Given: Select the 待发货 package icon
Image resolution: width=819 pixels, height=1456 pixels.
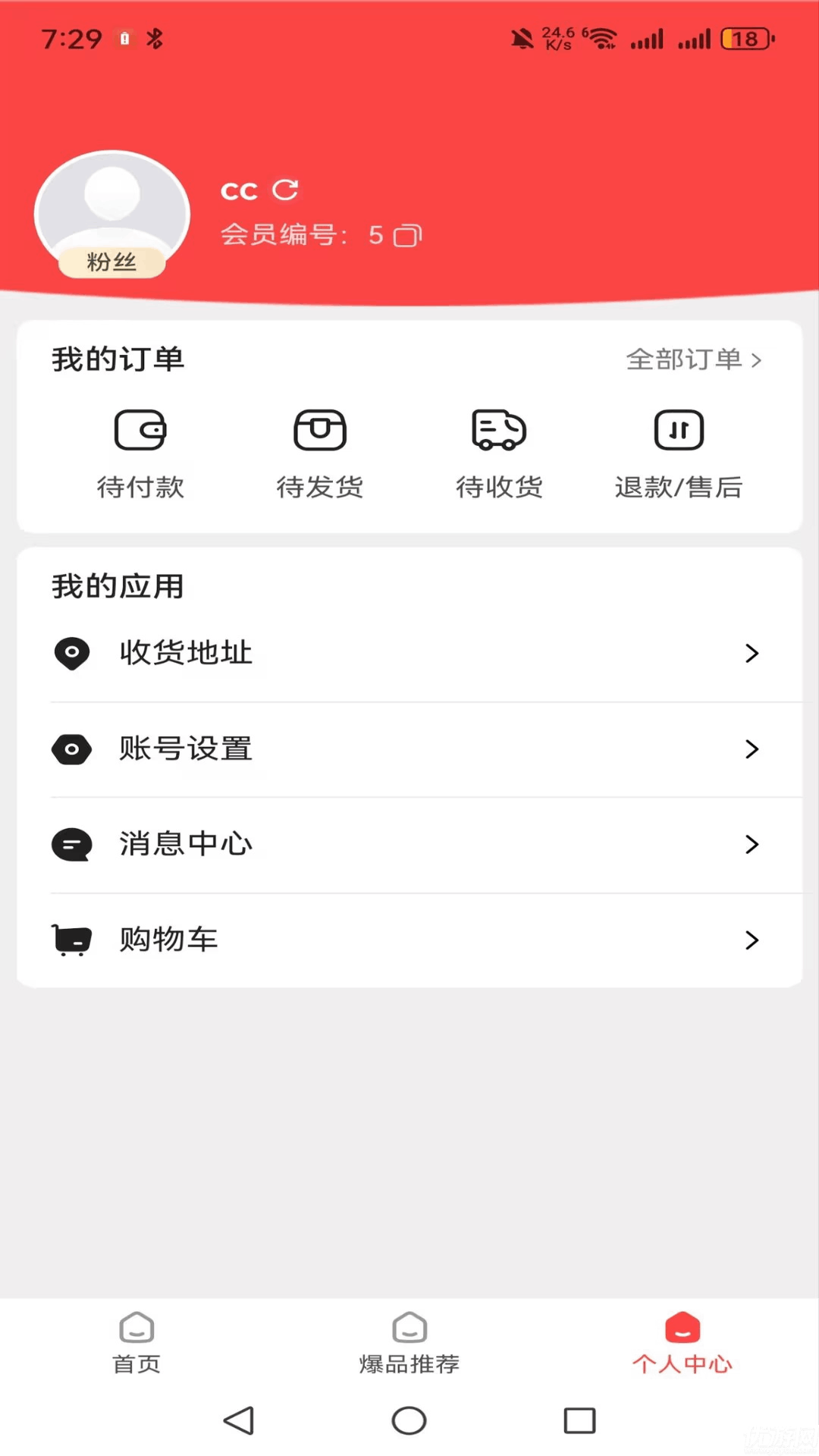Looking at the screenshot, I should point(319,429).
